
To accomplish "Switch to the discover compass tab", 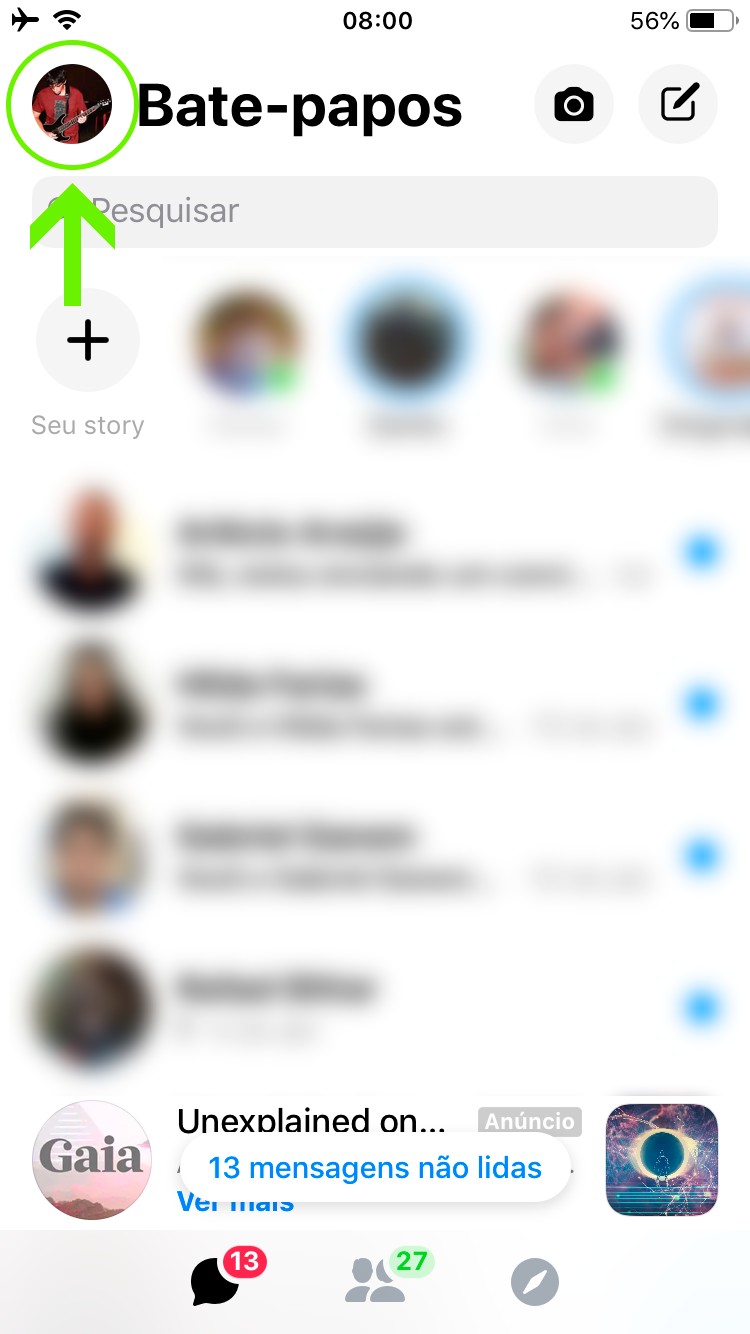I will [534, 1283].
